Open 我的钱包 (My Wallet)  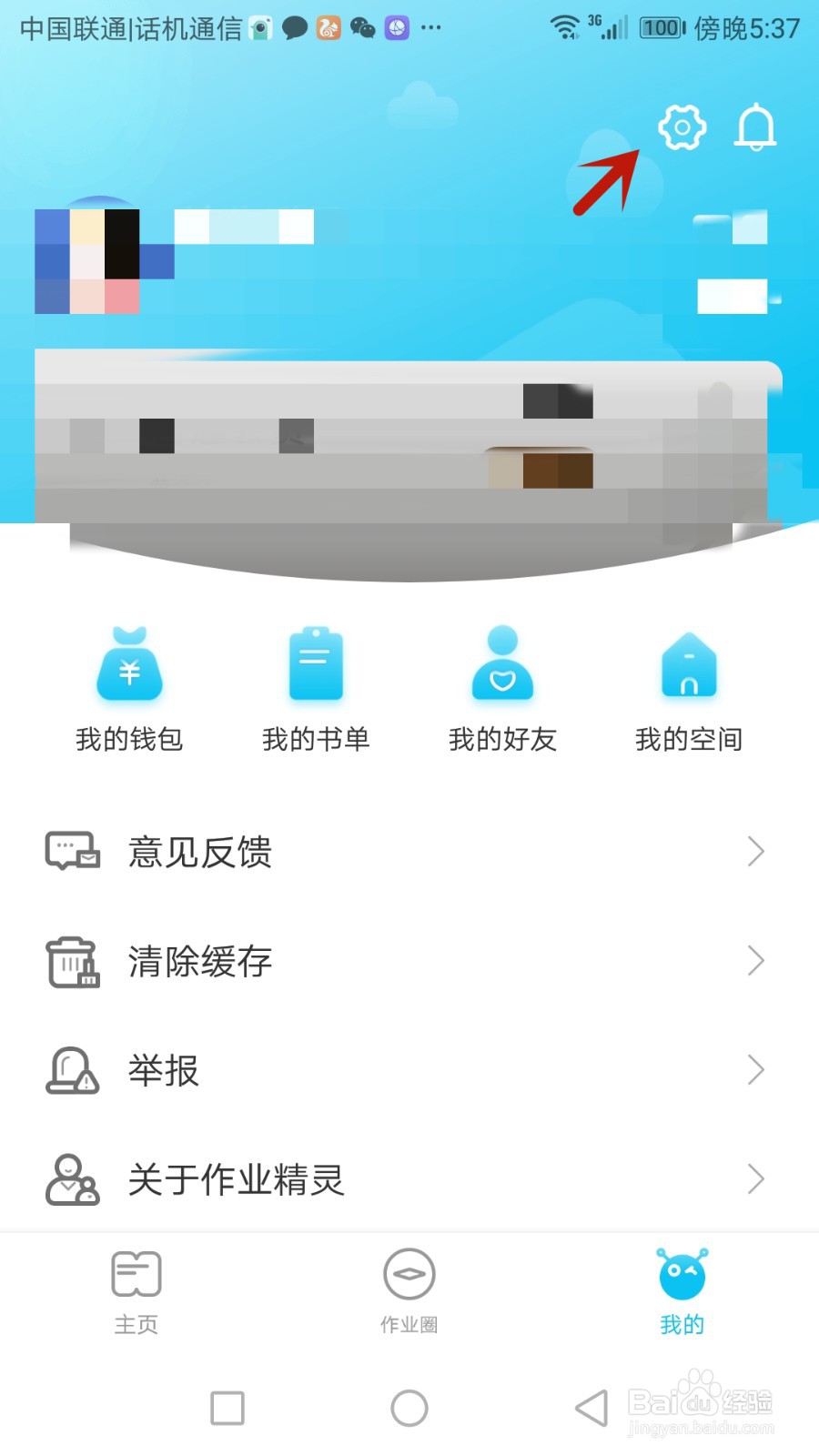click(x=128, y=687)
